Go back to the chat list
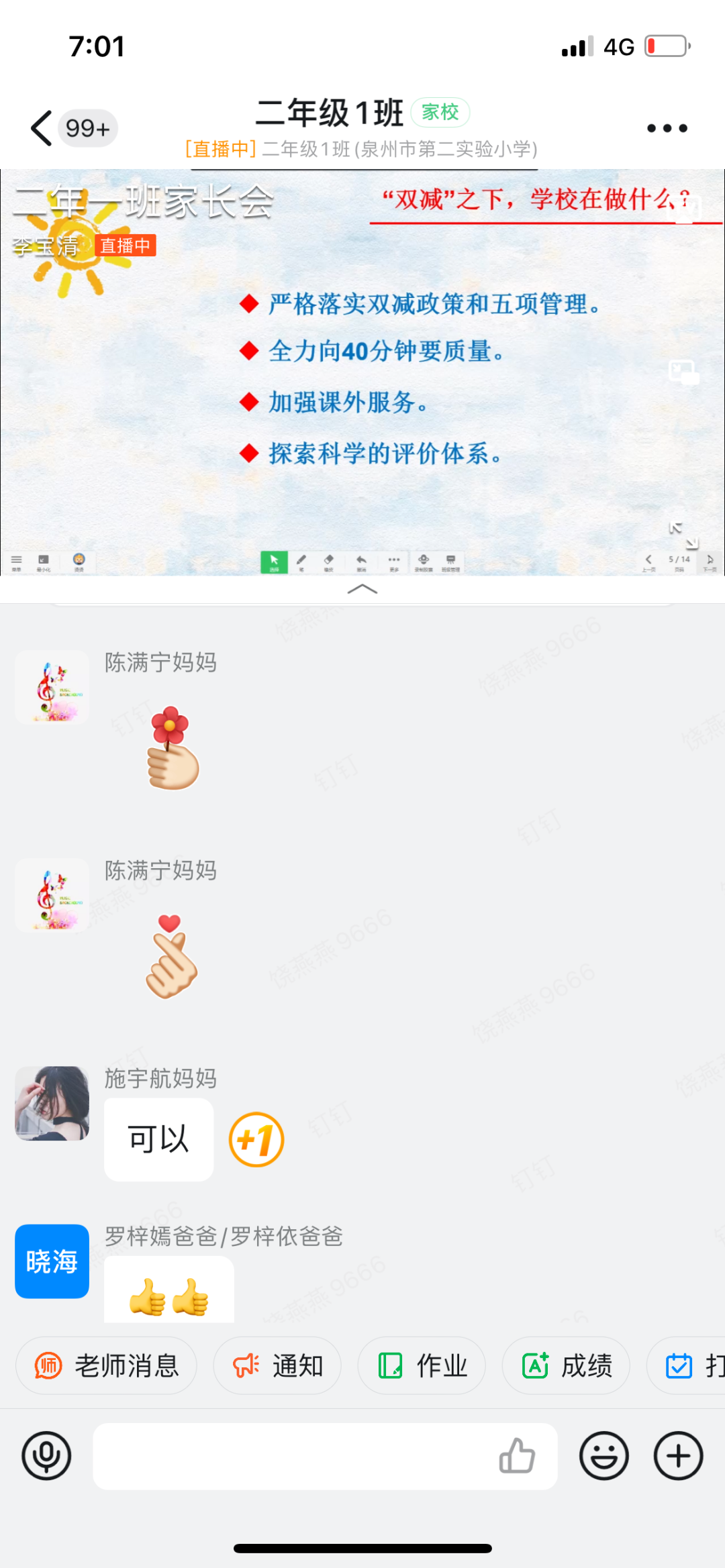The height and width of the screenshot is (1568, 725). (42, 127)
